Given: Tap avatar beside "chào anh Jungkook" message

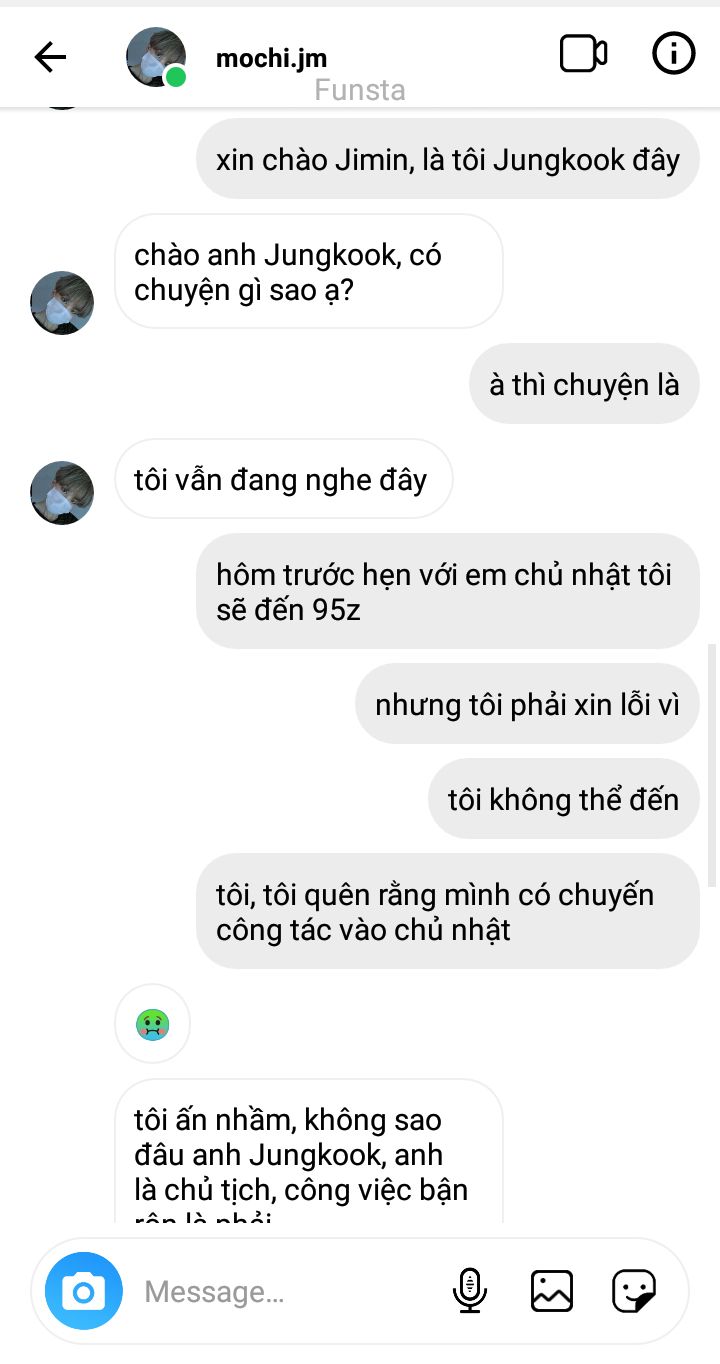Looking at the screenshot, I should 62,302.
